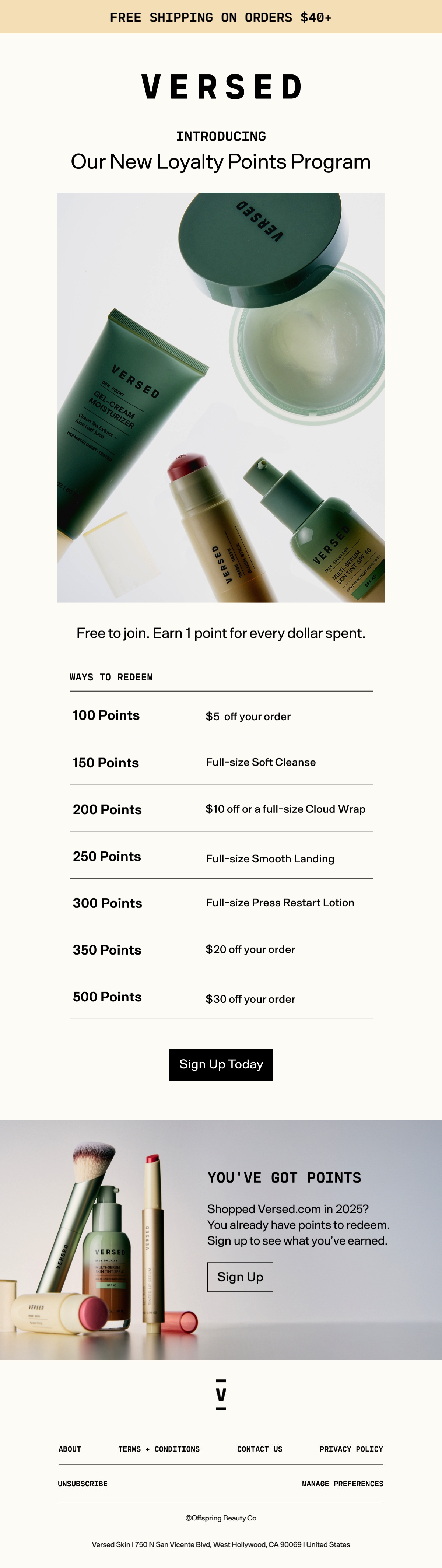
Task: Tap the Sign Up Today button
Action: point(221,1064)
